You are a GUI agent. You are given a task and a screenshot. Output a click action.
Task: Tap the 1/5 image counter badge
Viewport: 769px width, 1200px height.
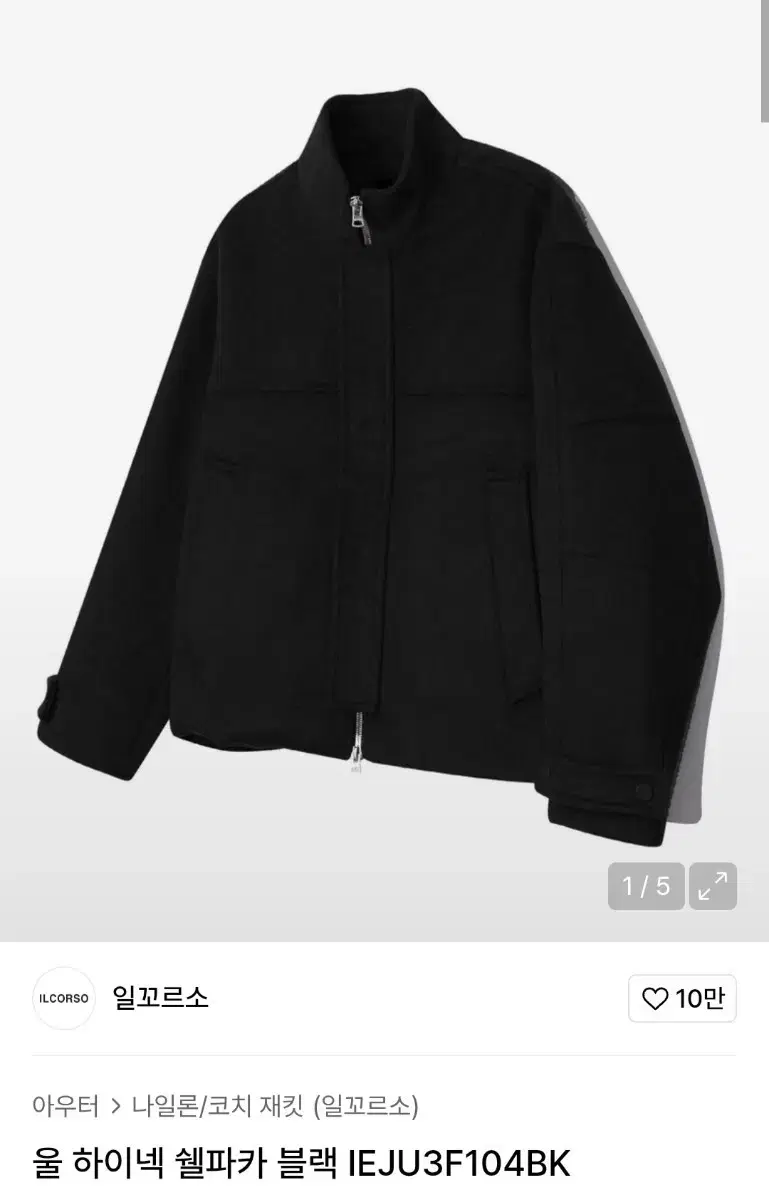pos(645,884)
